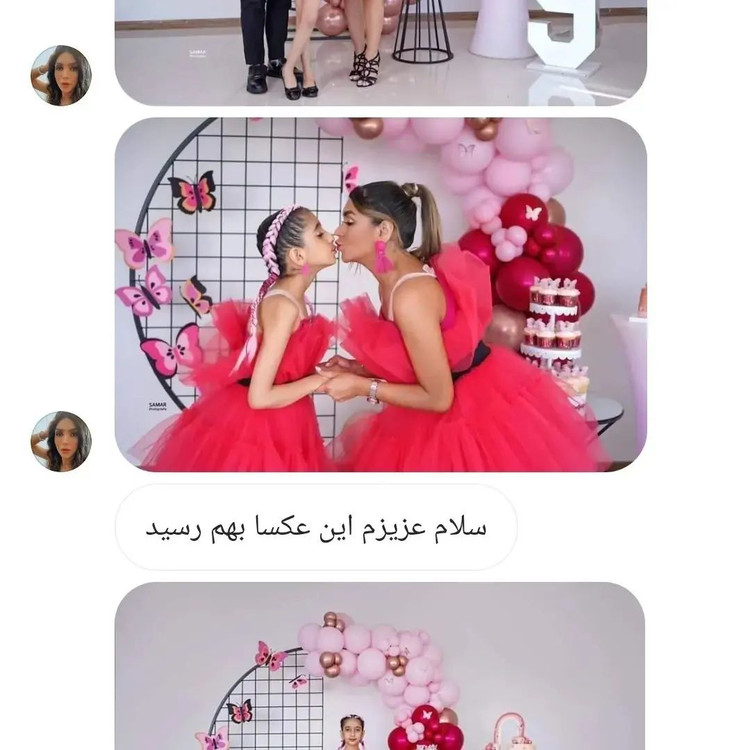Open the cropped photo showing legs and shoes
This screenshot has width=750, height=750.
click(x=380, y=52)
